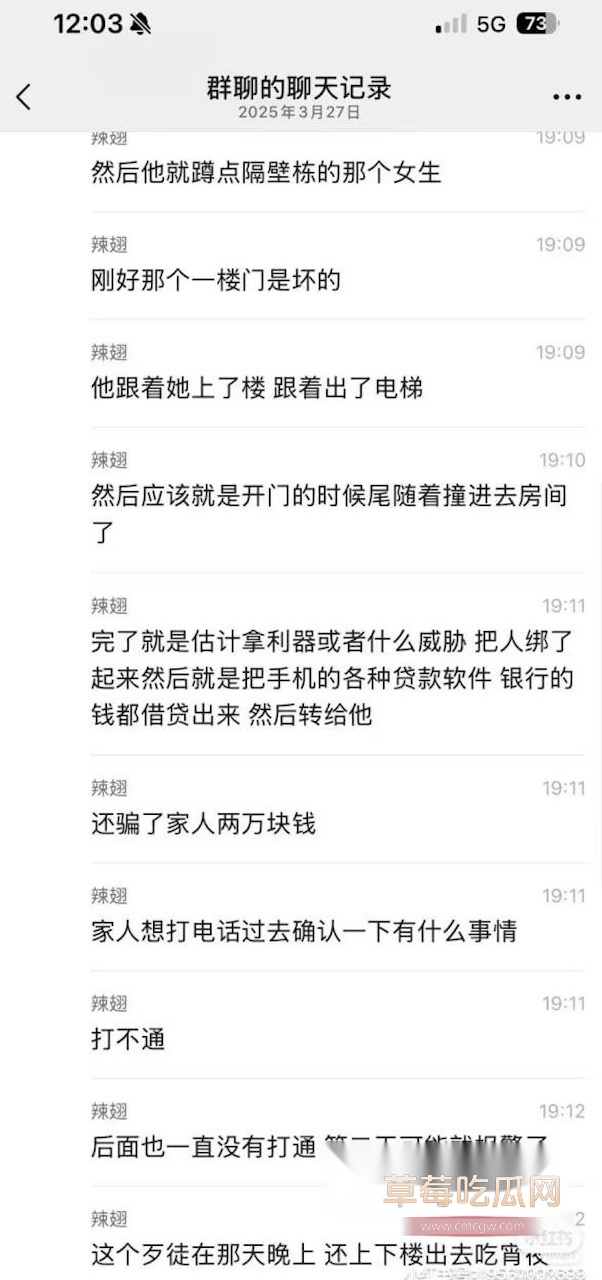Open the three-dot overflow menu
This screenshot has width=602, height=1280.
[x=566, y=98]
